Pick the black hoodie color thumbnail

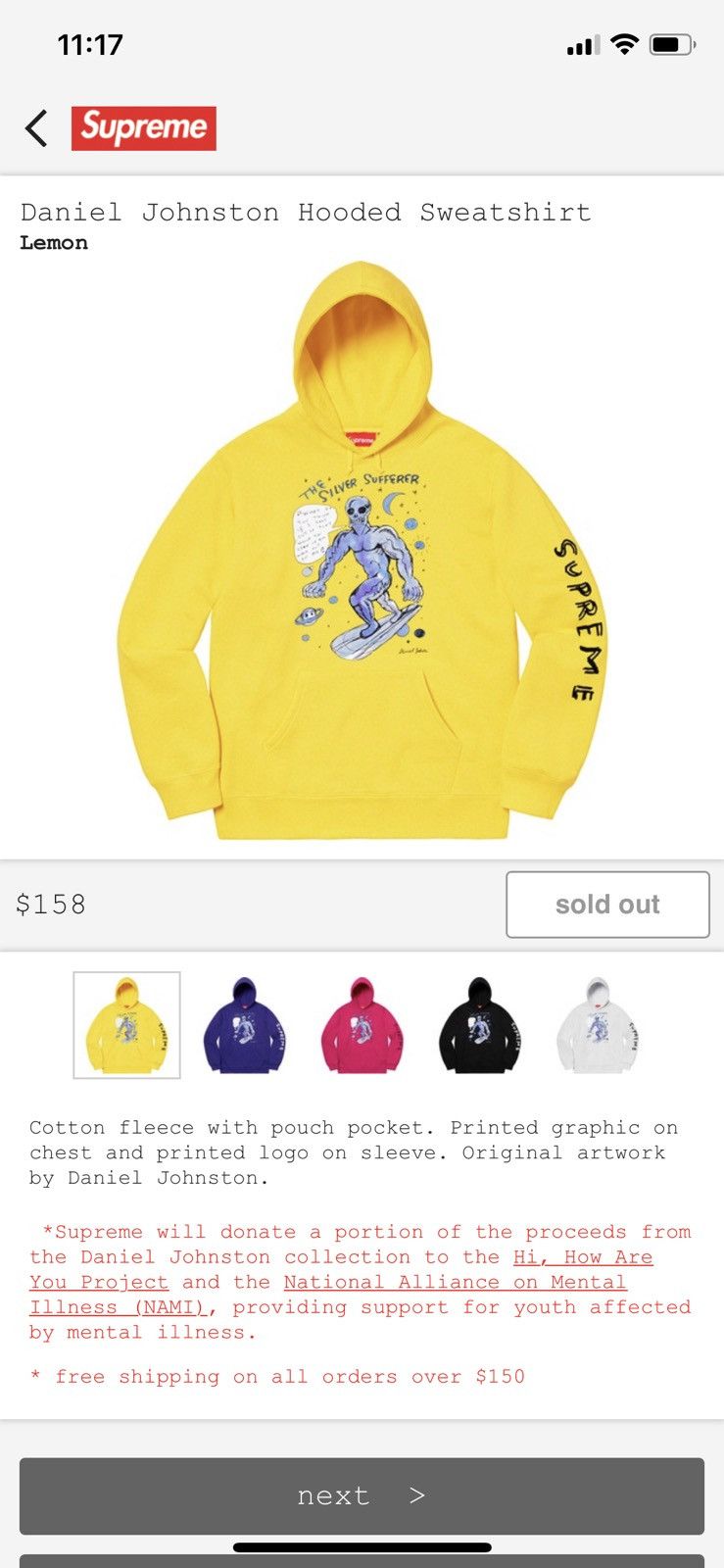click(x=480, y=1025)
